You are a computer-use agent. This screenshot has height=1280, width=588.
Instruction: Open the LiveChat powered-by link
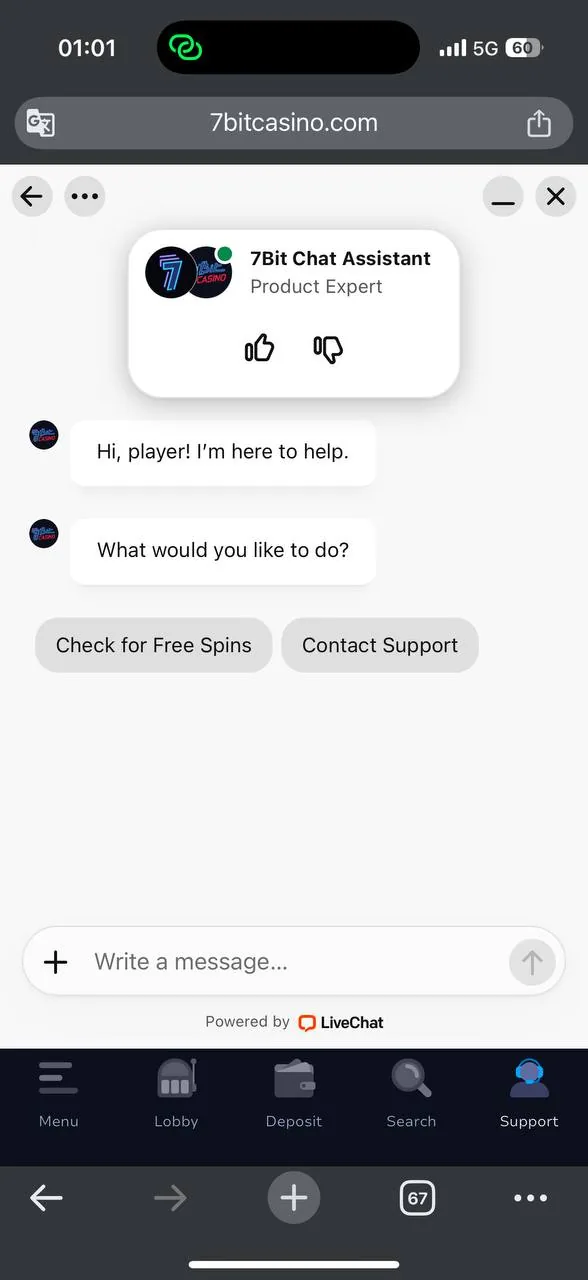click(341, 1022)
